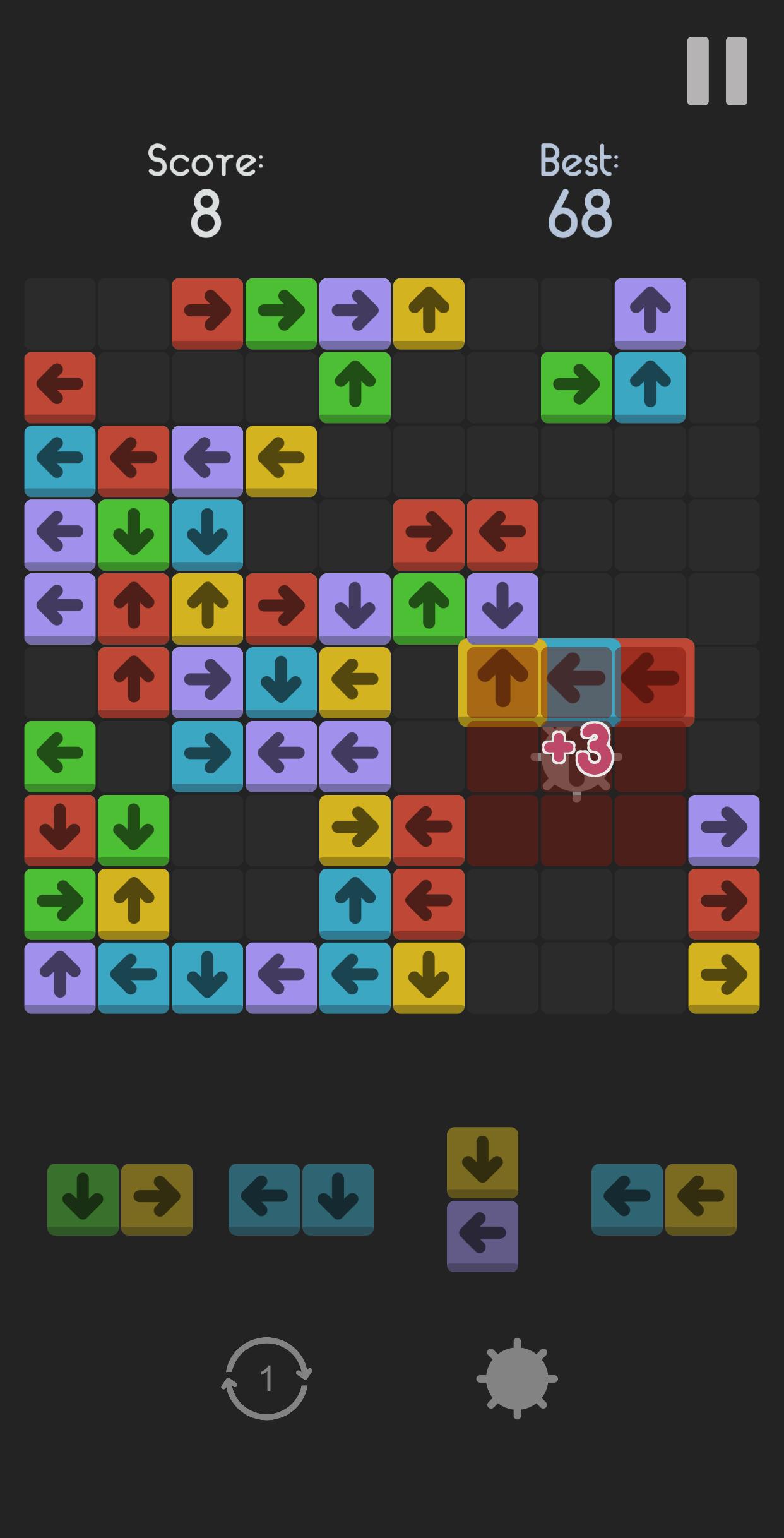Image resolution: width=784 pixels, height=1538 pixels.
Task: Select the vertical yellow-and-purple piece
Action: point(482,1199)
